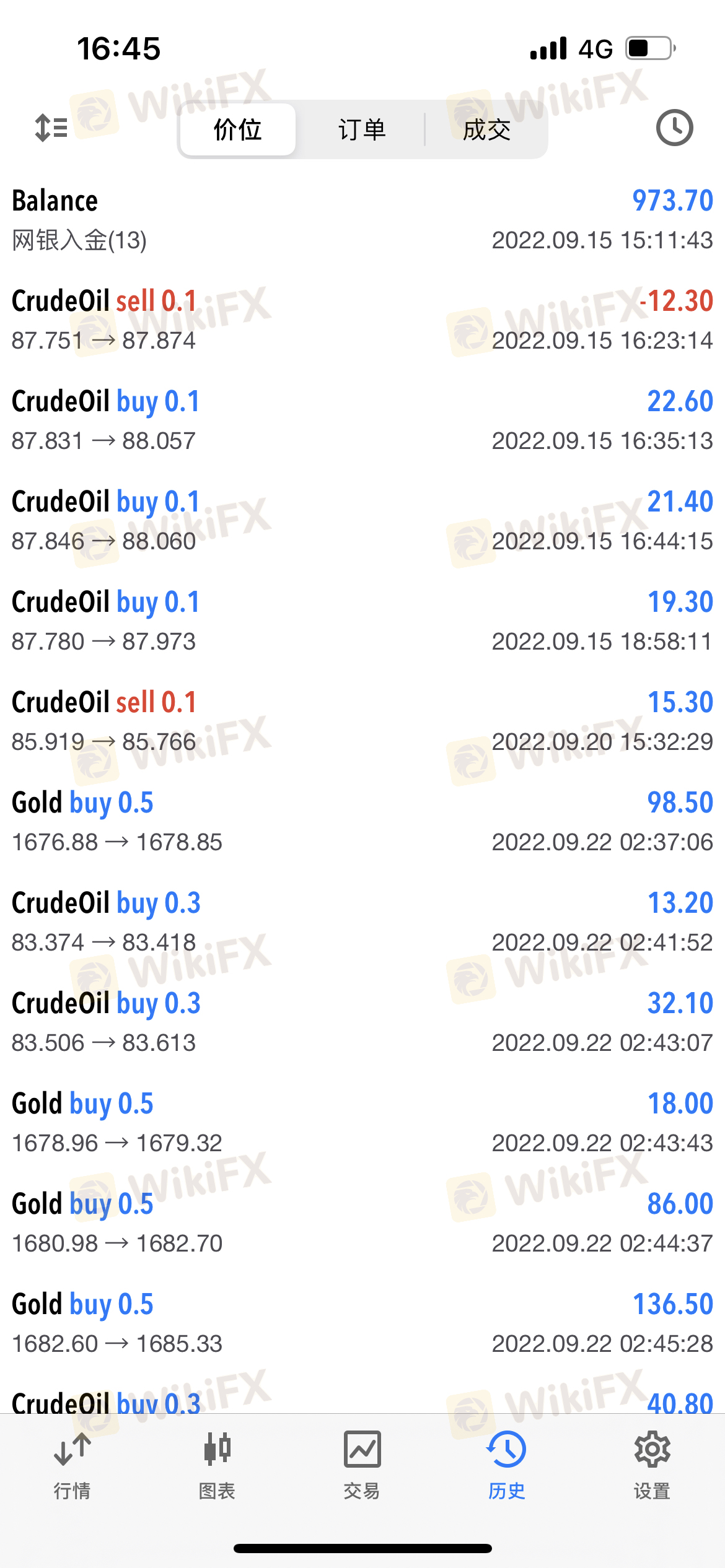The height and width of the screenshot is (1568, 725).
Task: Go to the 图表 chart tab
Action: [x=217, y=1465]
